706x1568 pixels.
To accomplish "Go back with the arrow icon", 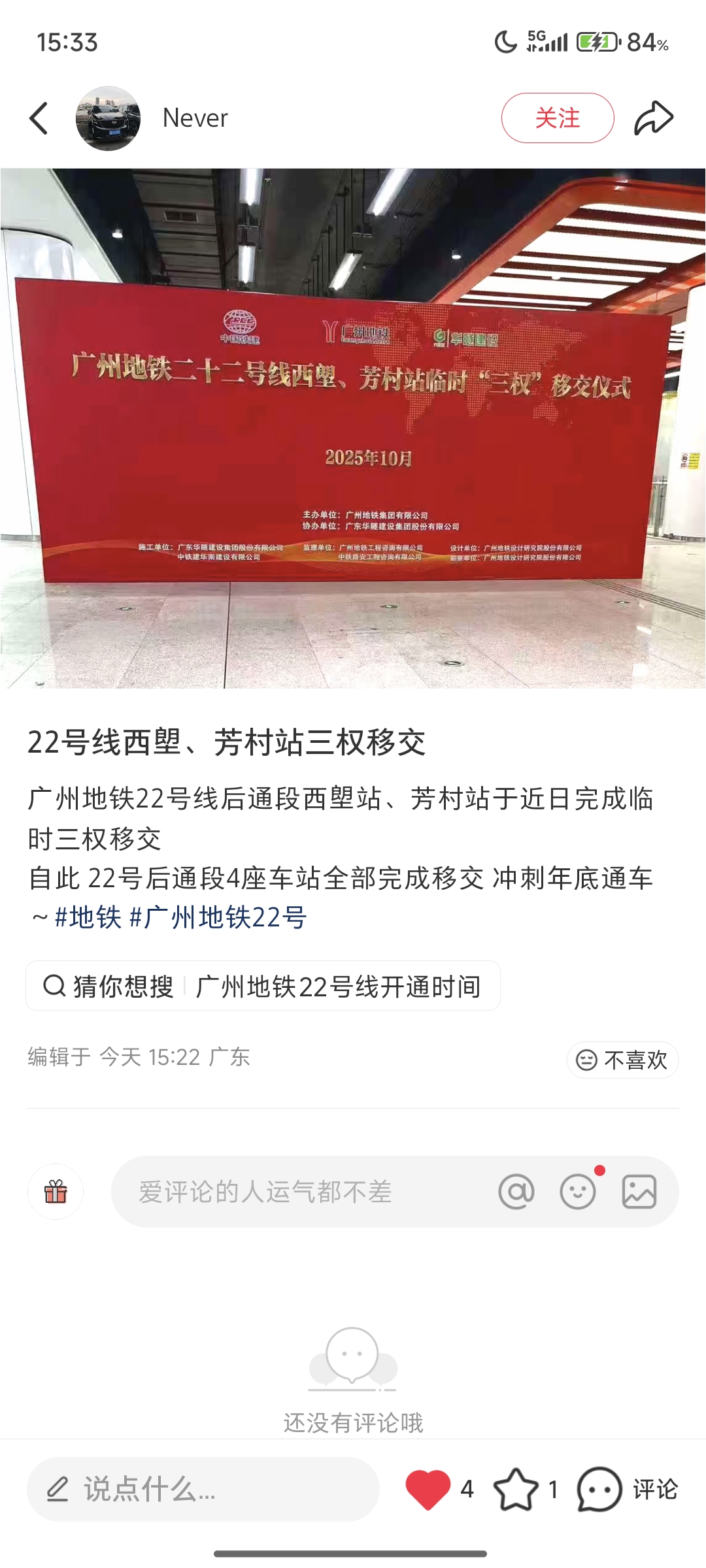I will point(39,118).
